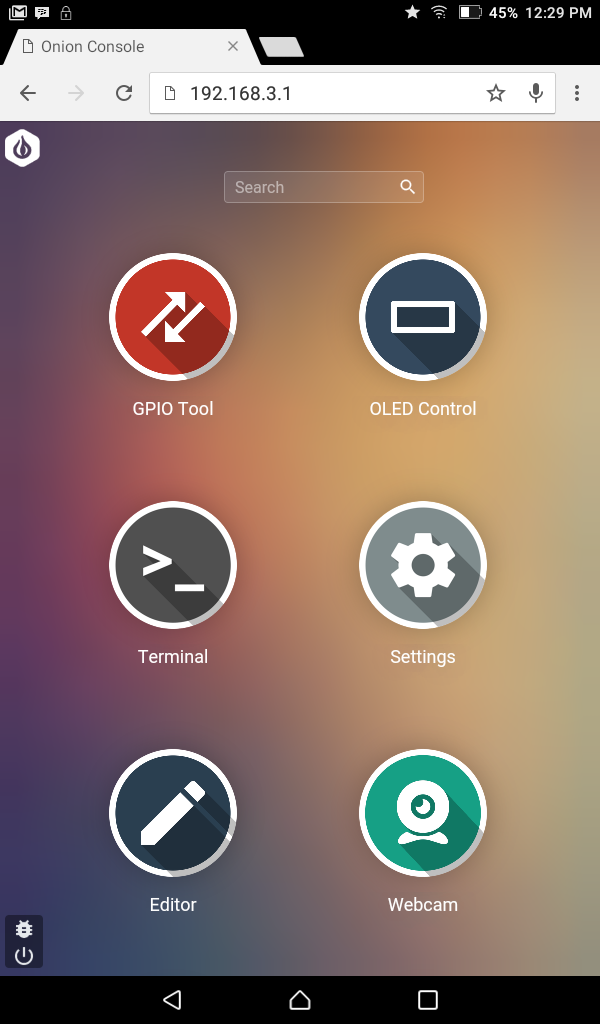Tap the Search field
The image size is (600, 1024).
point(324,187)
